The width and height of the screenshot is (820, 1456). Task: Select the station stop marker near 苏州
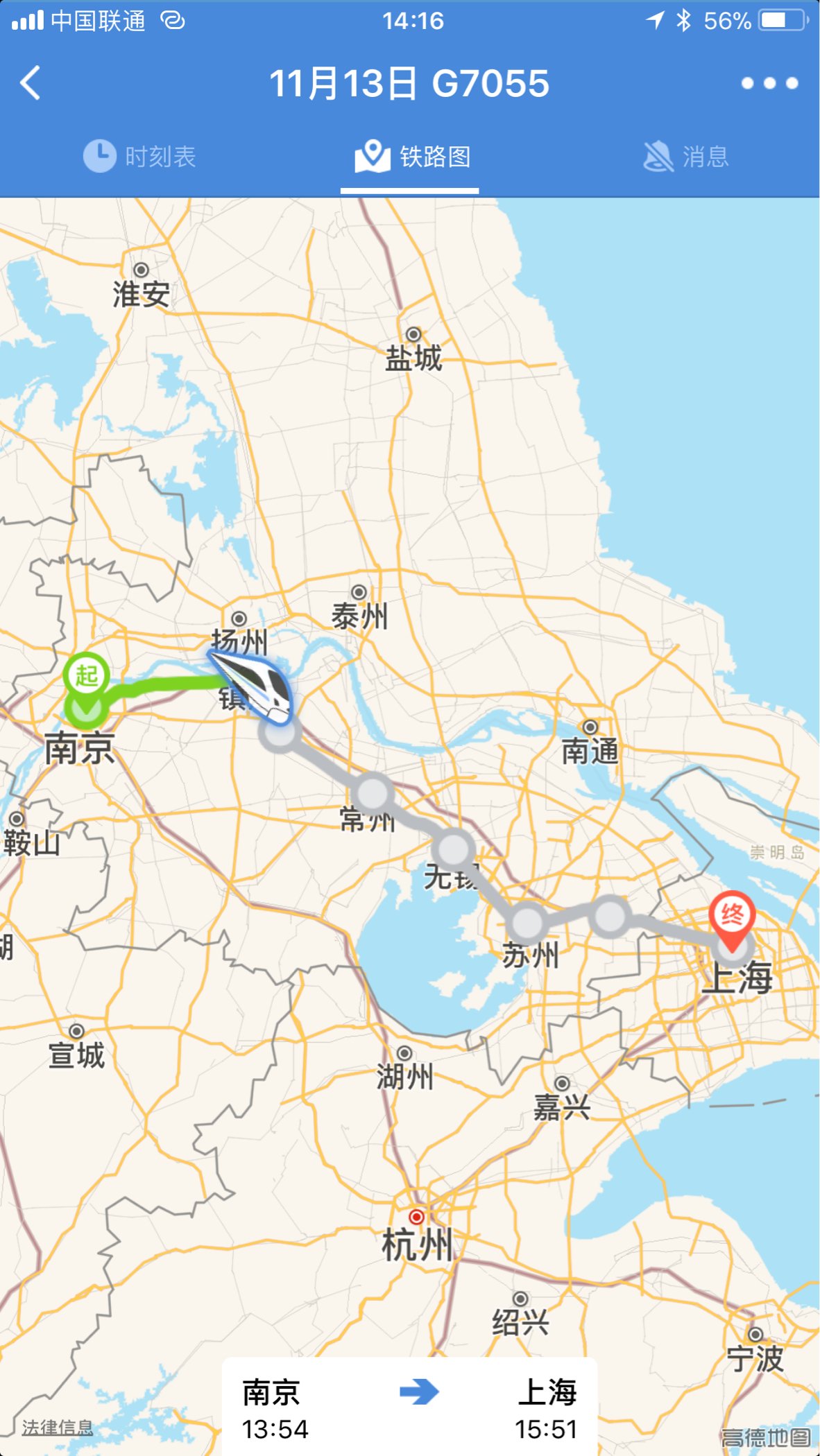click(527, 922)
